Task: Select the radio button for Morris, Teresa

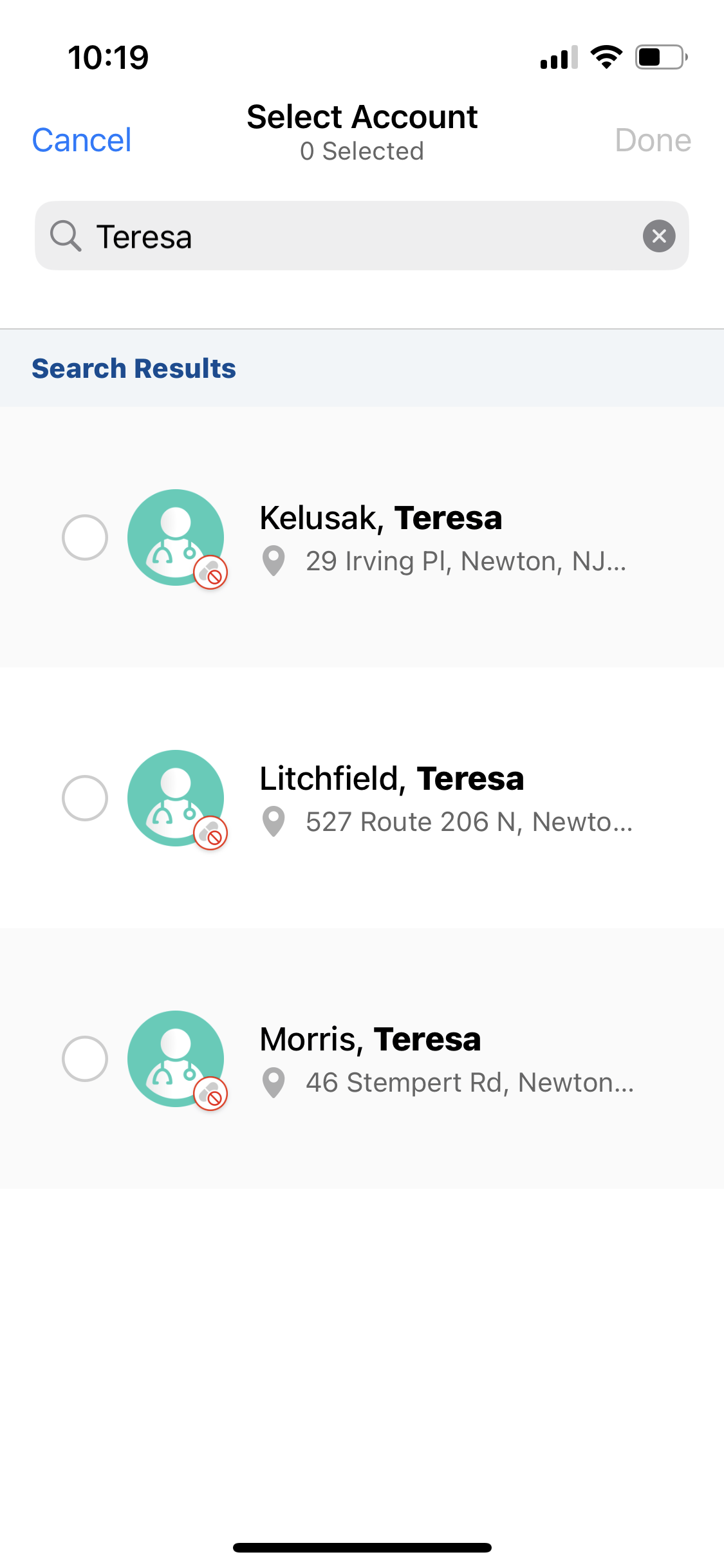Action: click(85, 1059)
